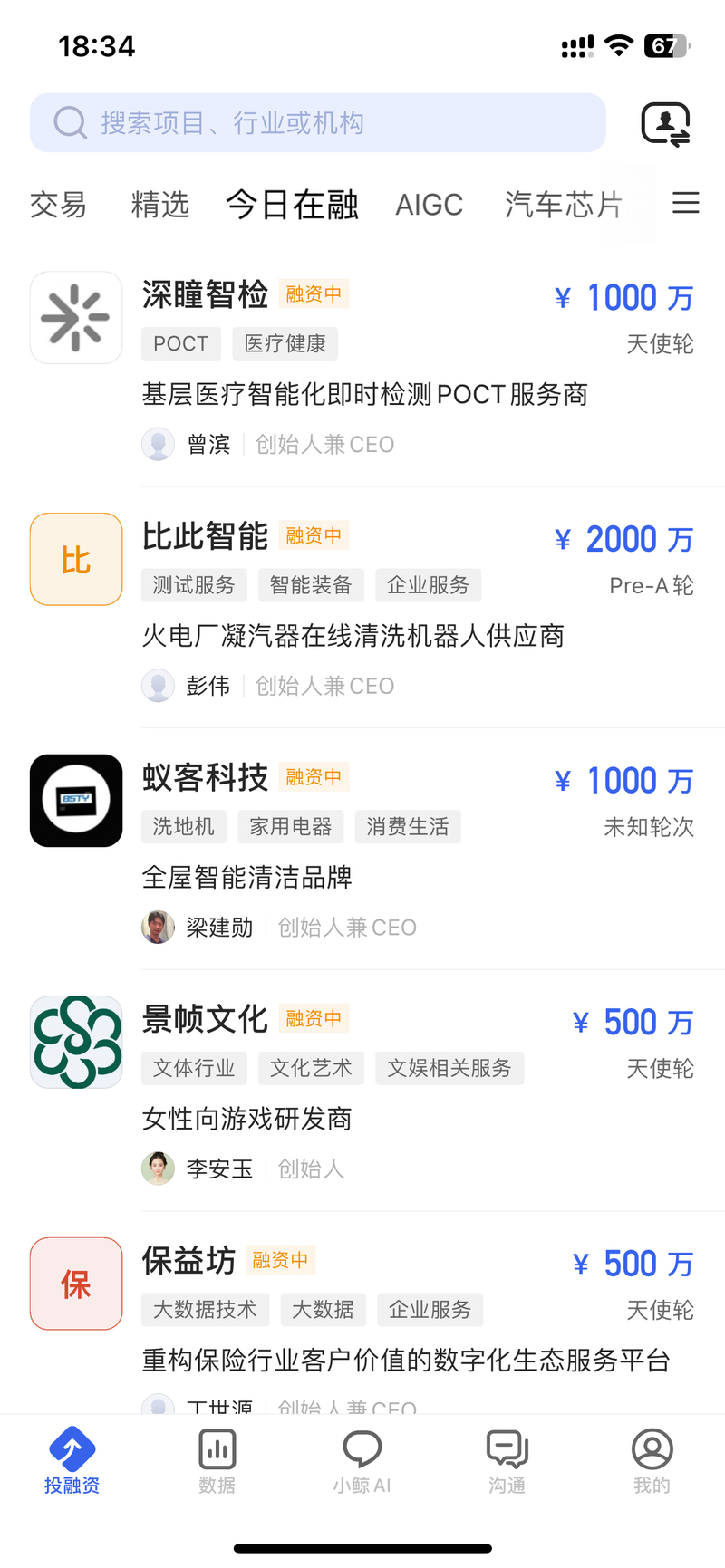Open the search box for projects and industries
The height and width of the screenshot is (1568, 725).
coord(317,123)
